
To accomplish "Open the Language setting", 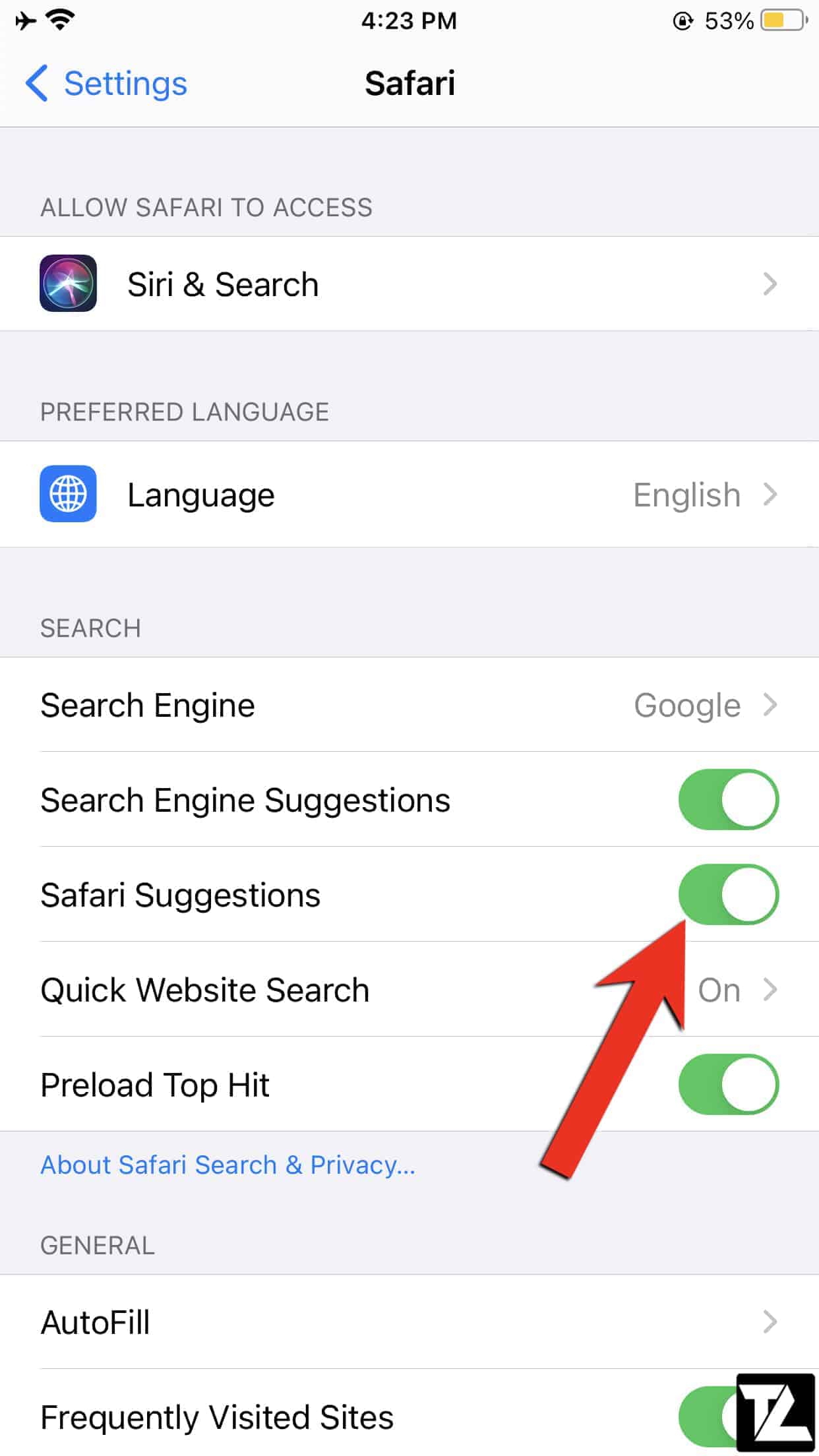I will 409,494.
